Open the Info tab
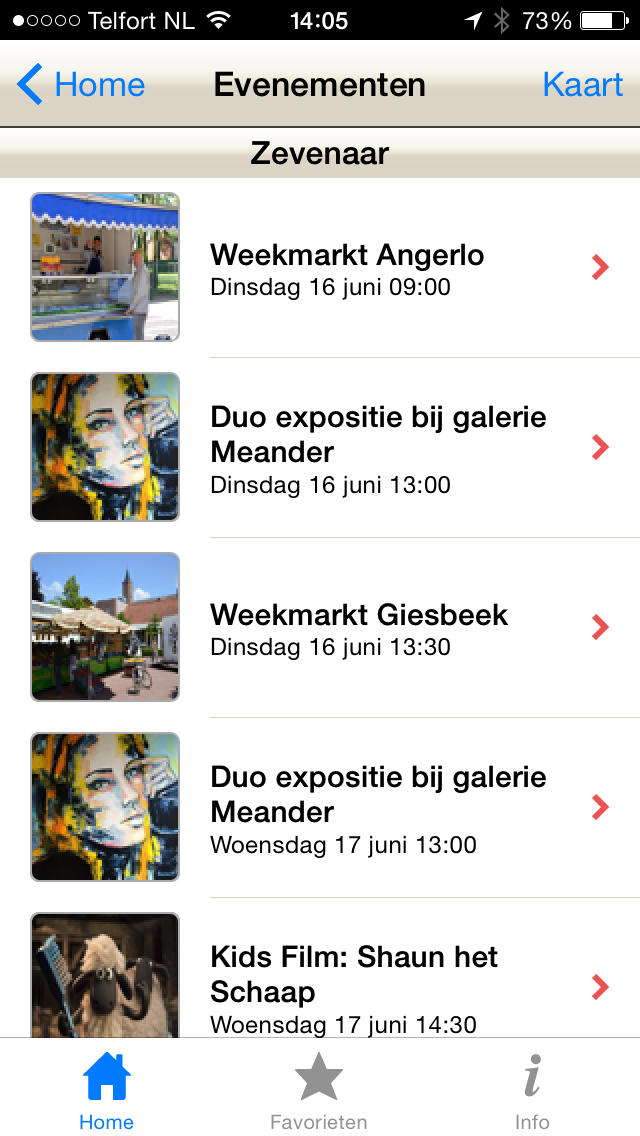The height and width of the screenshot is (1136, 640). (x=532, y=1091)
